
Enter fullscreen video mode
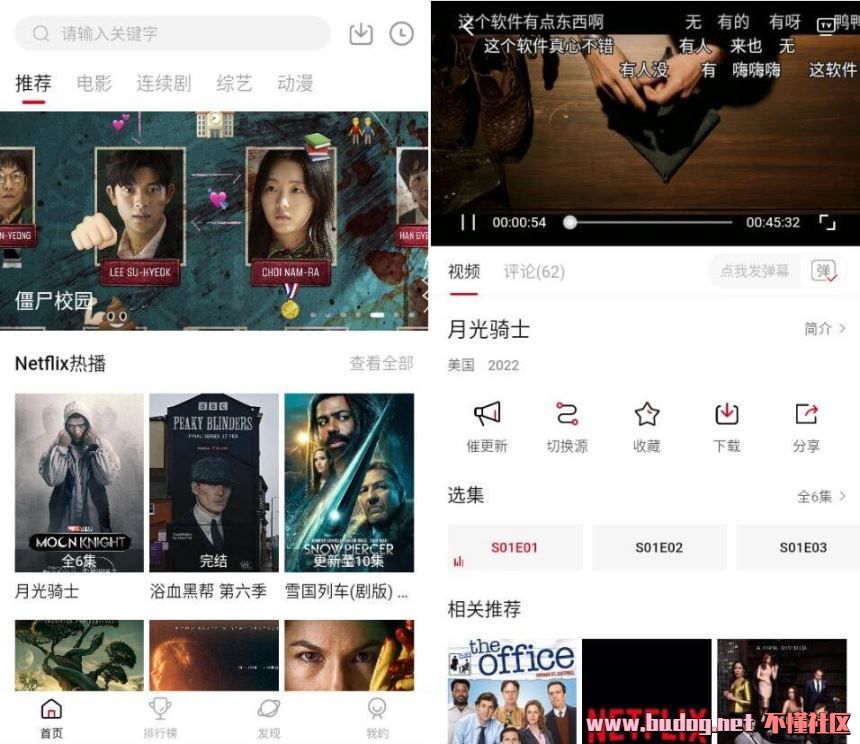coord(827,222)
